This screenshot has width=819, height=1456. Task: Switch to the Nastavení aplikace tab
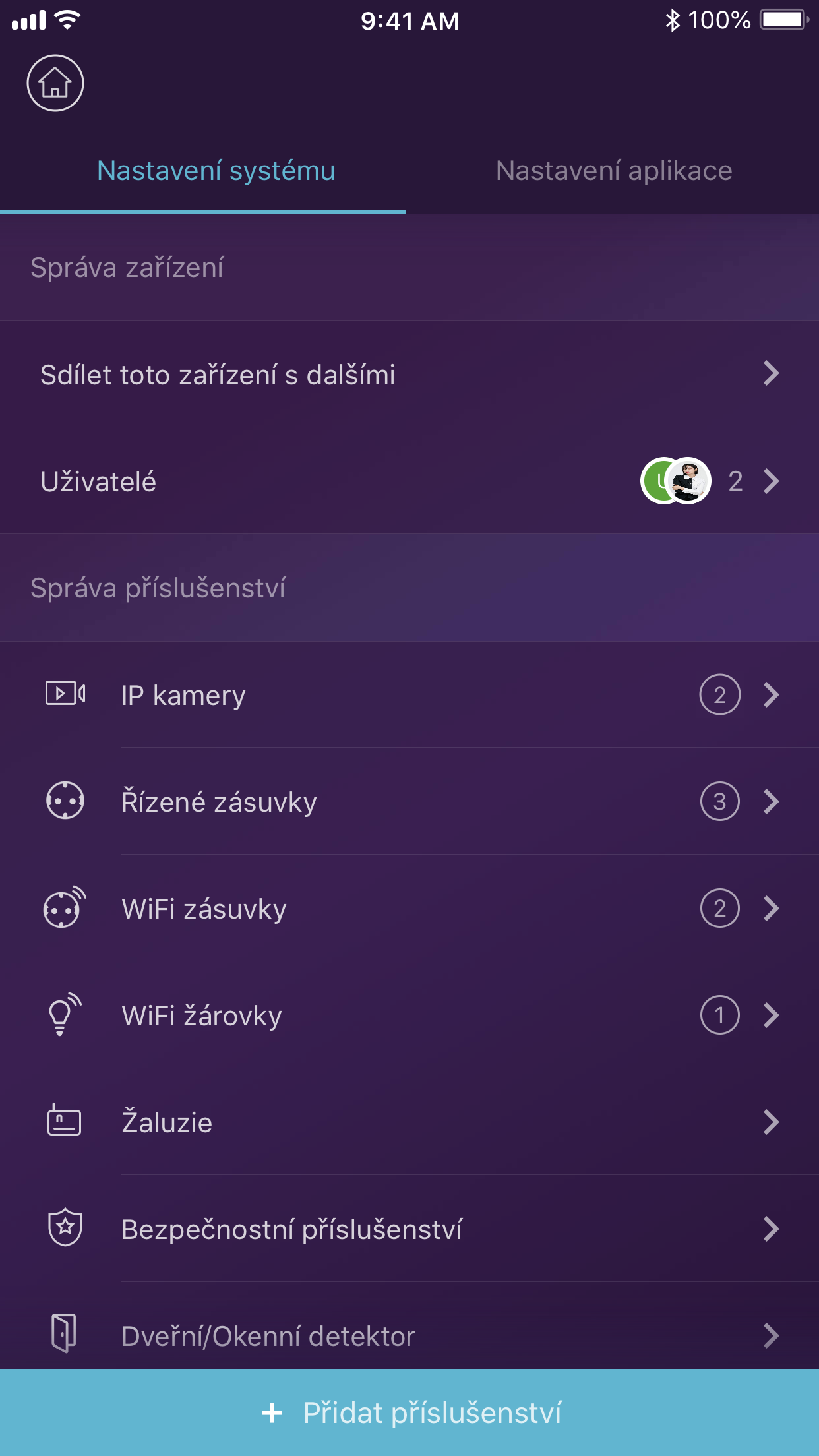pyautogui.click(x=613, y=171)
